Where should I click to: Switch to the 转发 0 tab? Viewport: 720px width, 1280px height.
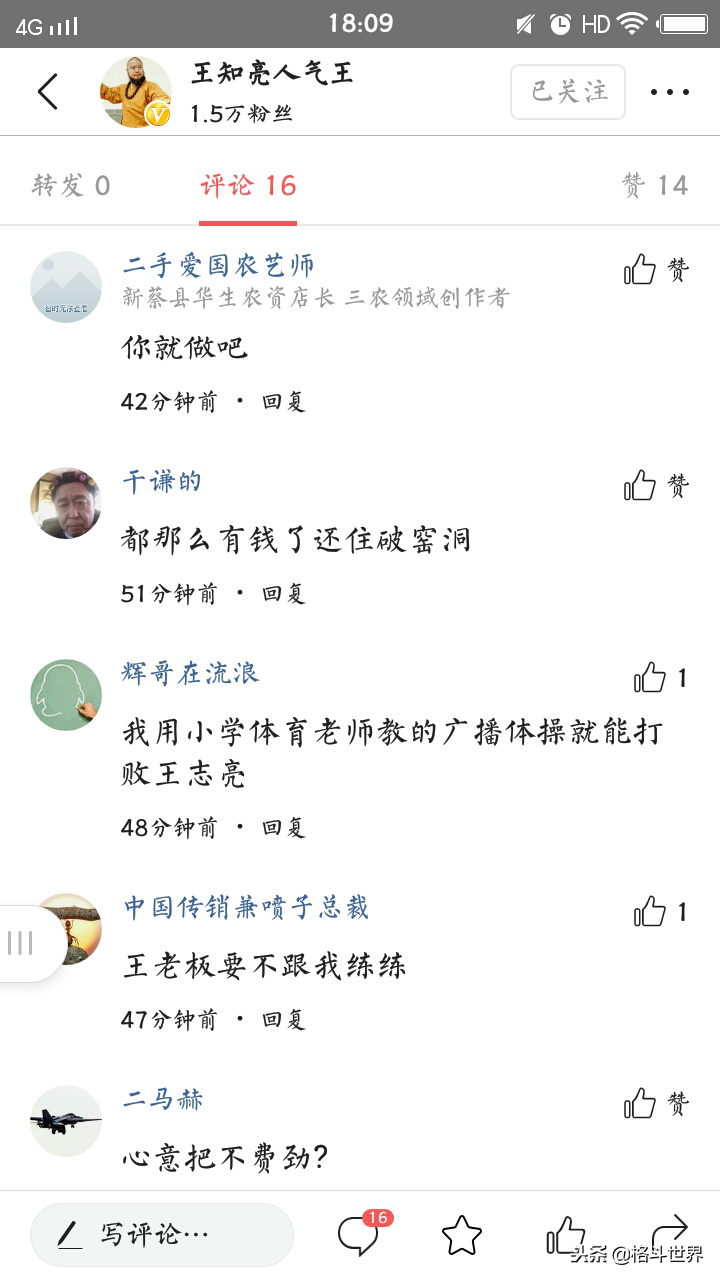[71, 185]
